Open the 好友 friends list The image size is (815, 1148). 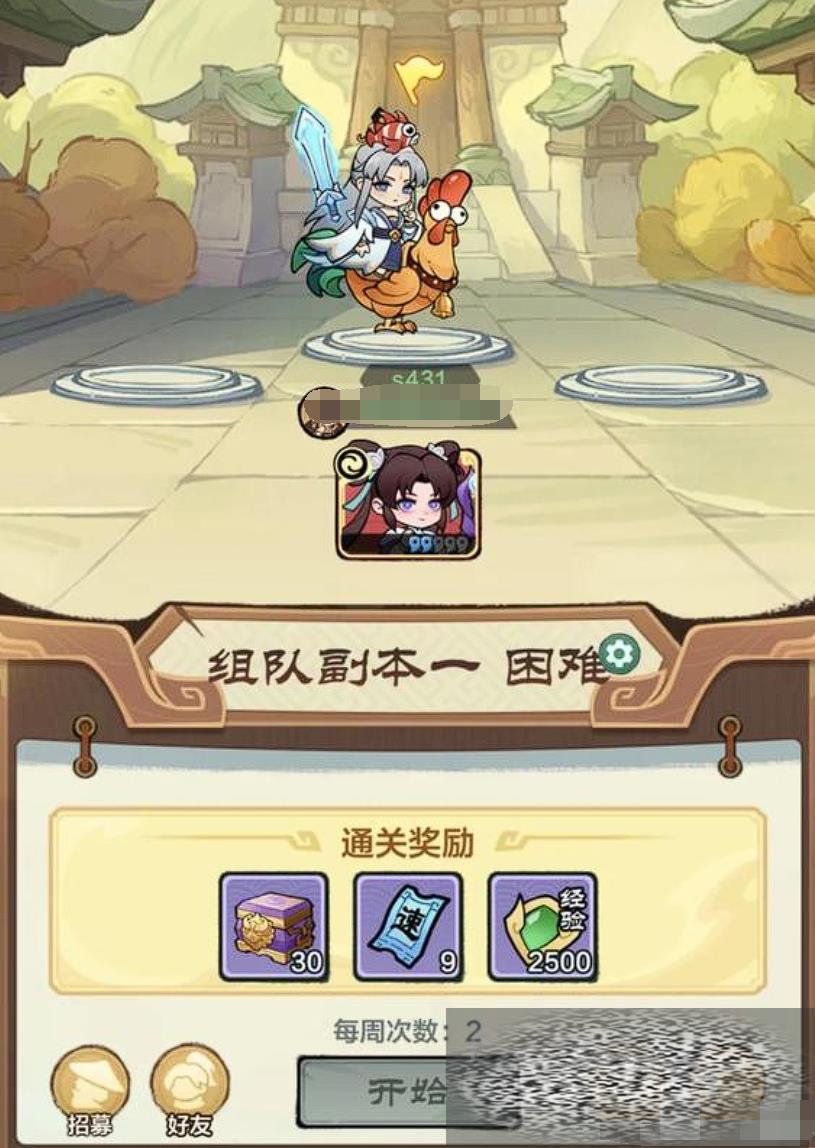(190, 1090)
